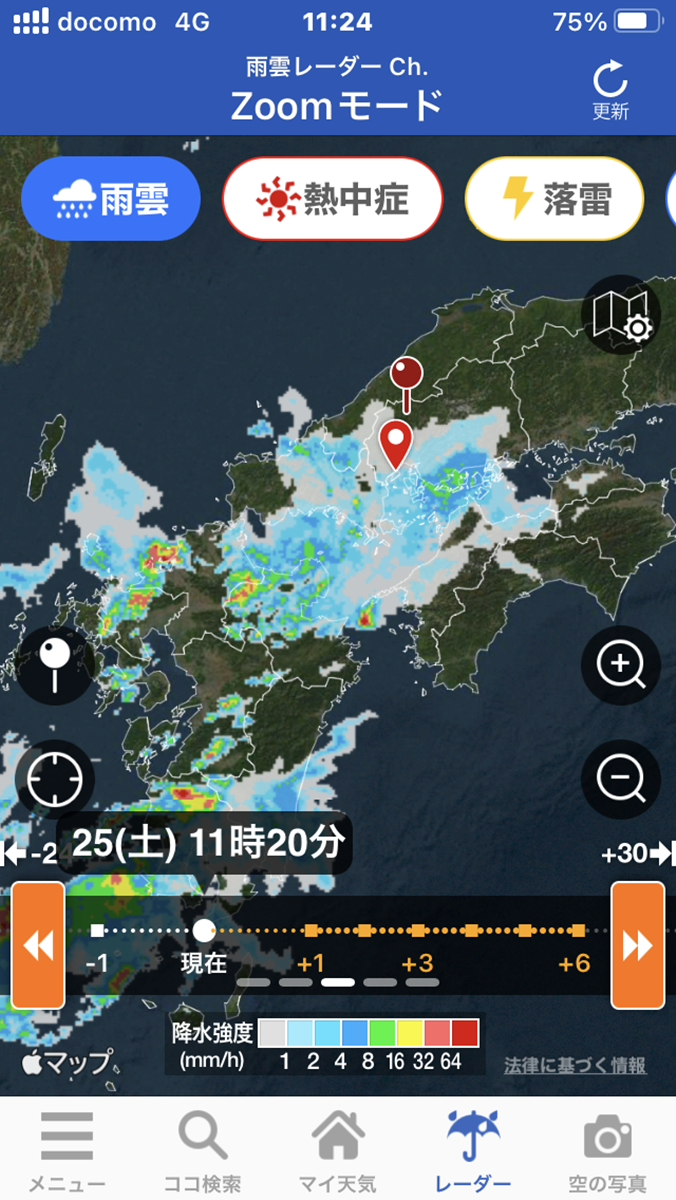Tap the pin drop button
The height and width of the screenshot is (1200, 676).
pyautogui.click(x=54, y=666)
